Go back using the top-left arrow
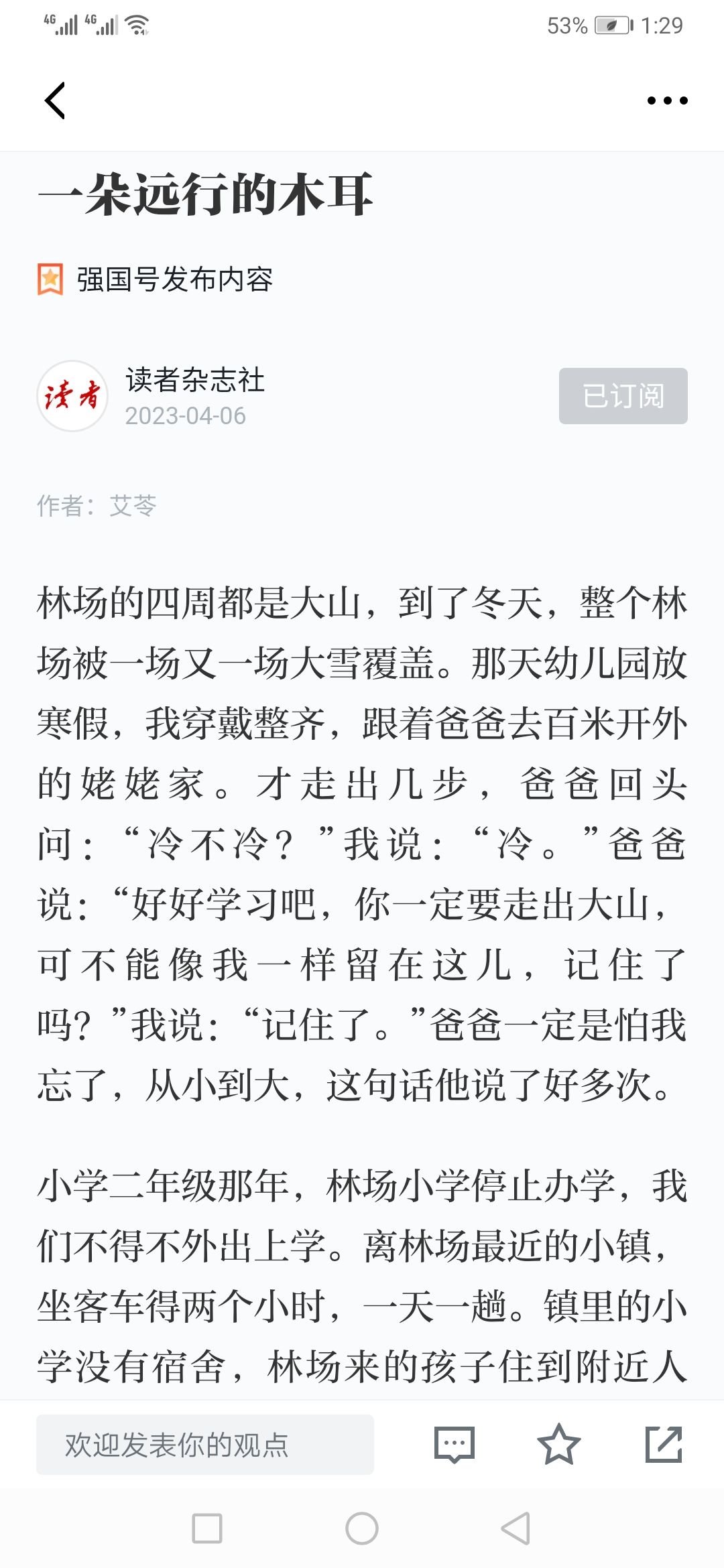Image resolution: width=724 pixels, height=1568 pixels. point(55,101)
